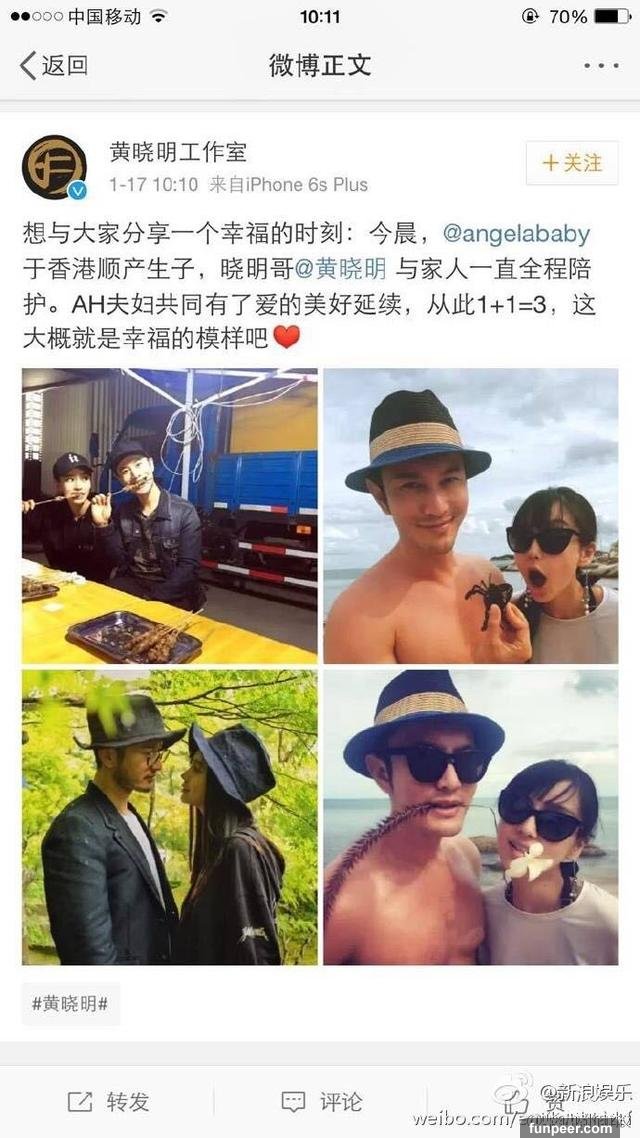
Task: View the photo with skewers at the table
Action: coord(170,516)
